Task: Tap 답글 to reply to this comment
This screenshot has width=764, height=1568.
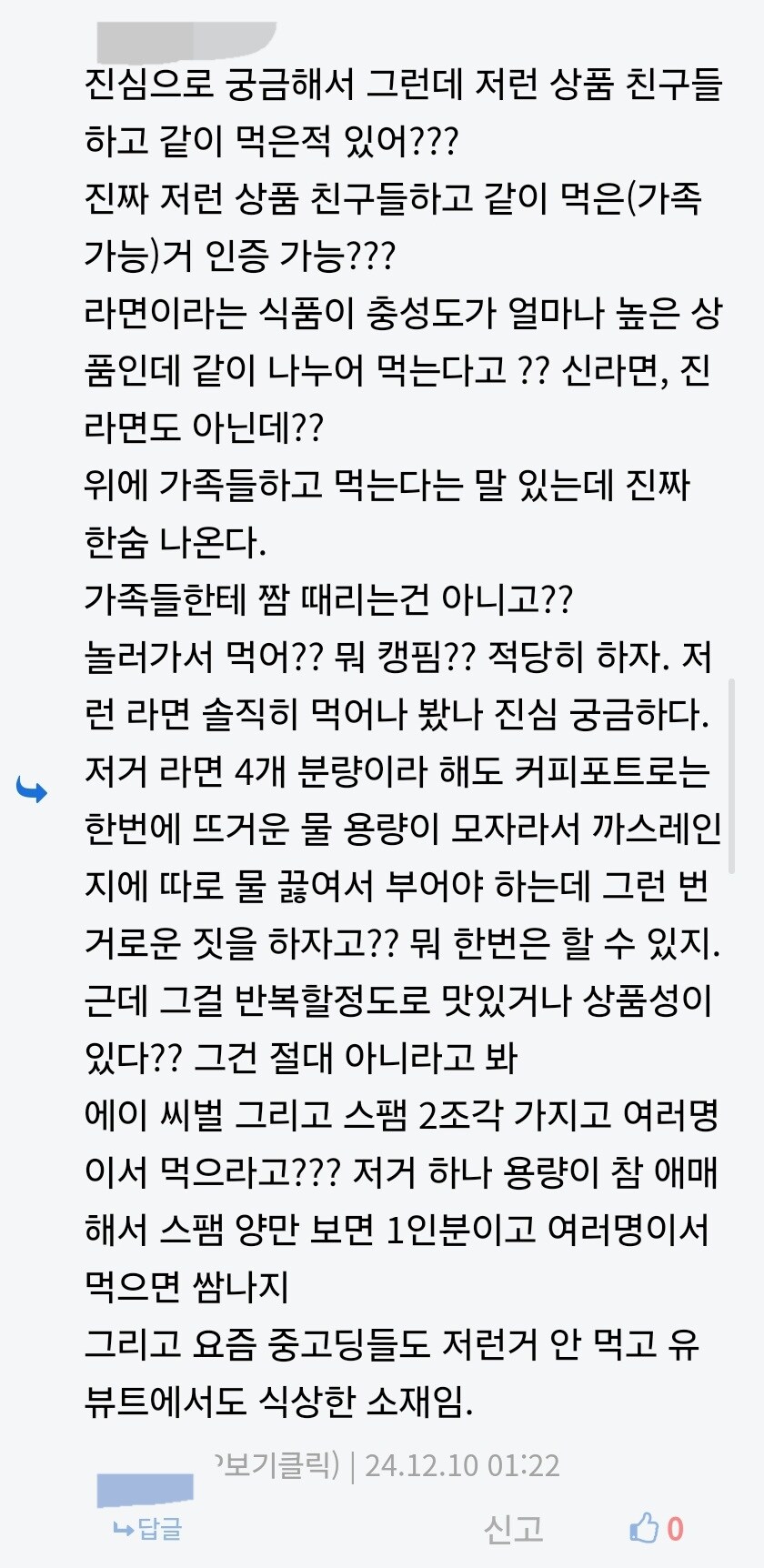Action: coord(148,1529)
